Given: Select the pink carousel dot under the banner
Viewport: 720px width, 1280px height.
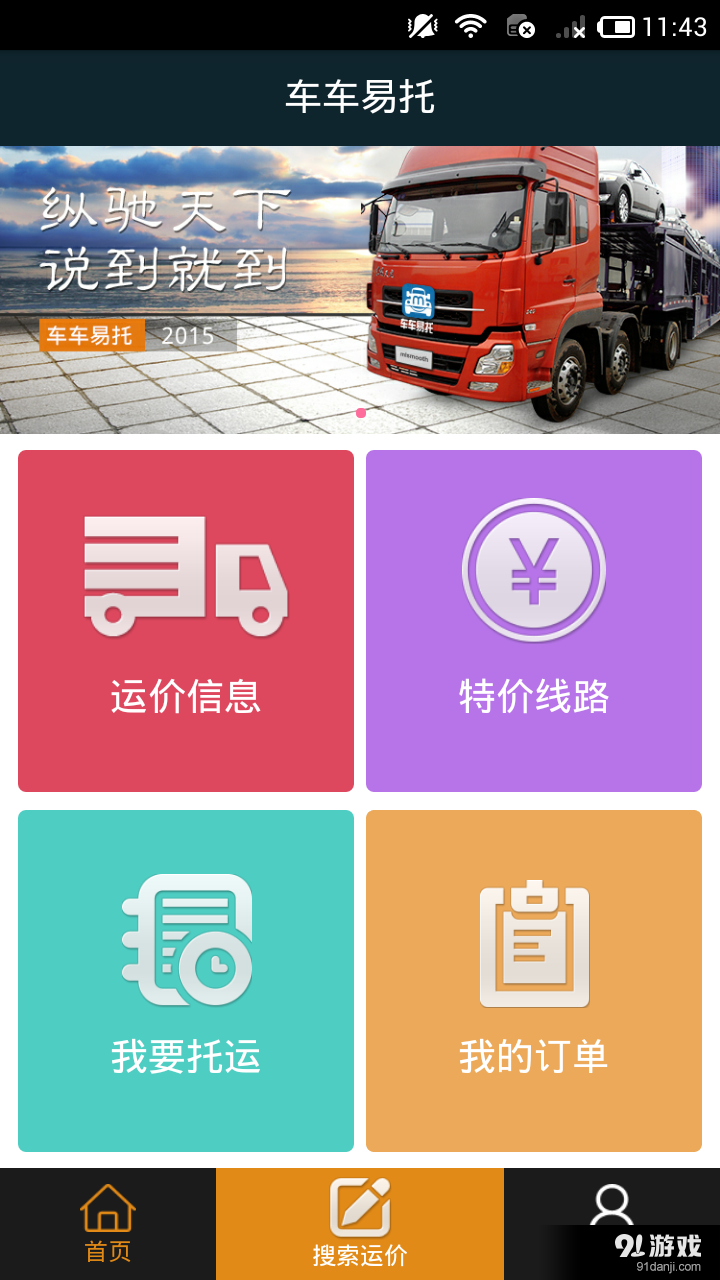Looking at the screenshot, I should coord(360,412).
